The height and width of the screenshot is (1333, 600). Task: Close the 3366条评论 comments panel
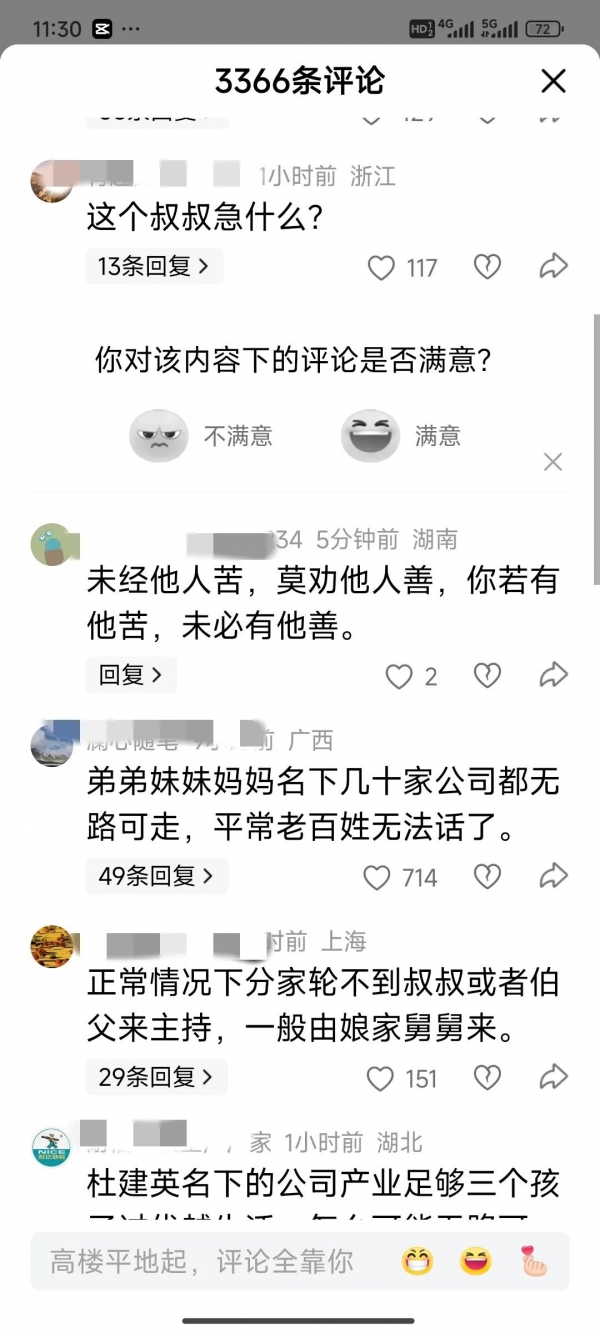click(x=553, y=81)
